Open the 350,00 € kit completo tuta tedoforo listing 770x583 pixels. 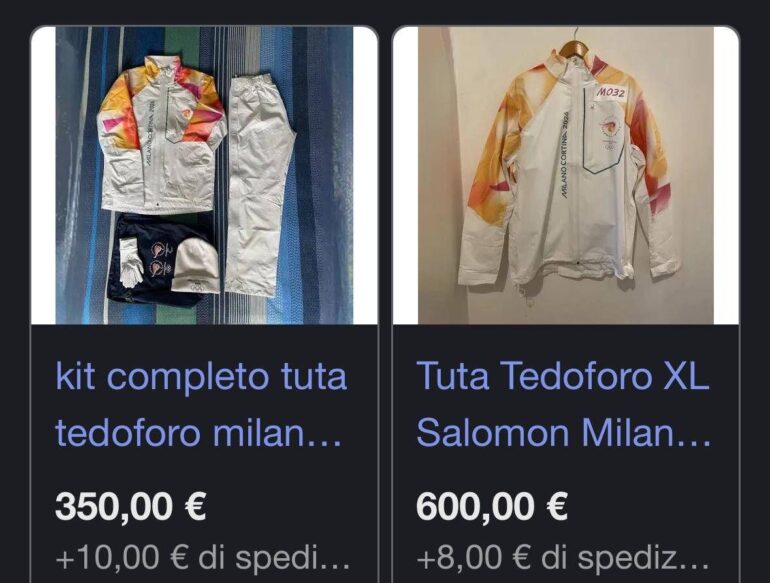(x=201, y=405)
